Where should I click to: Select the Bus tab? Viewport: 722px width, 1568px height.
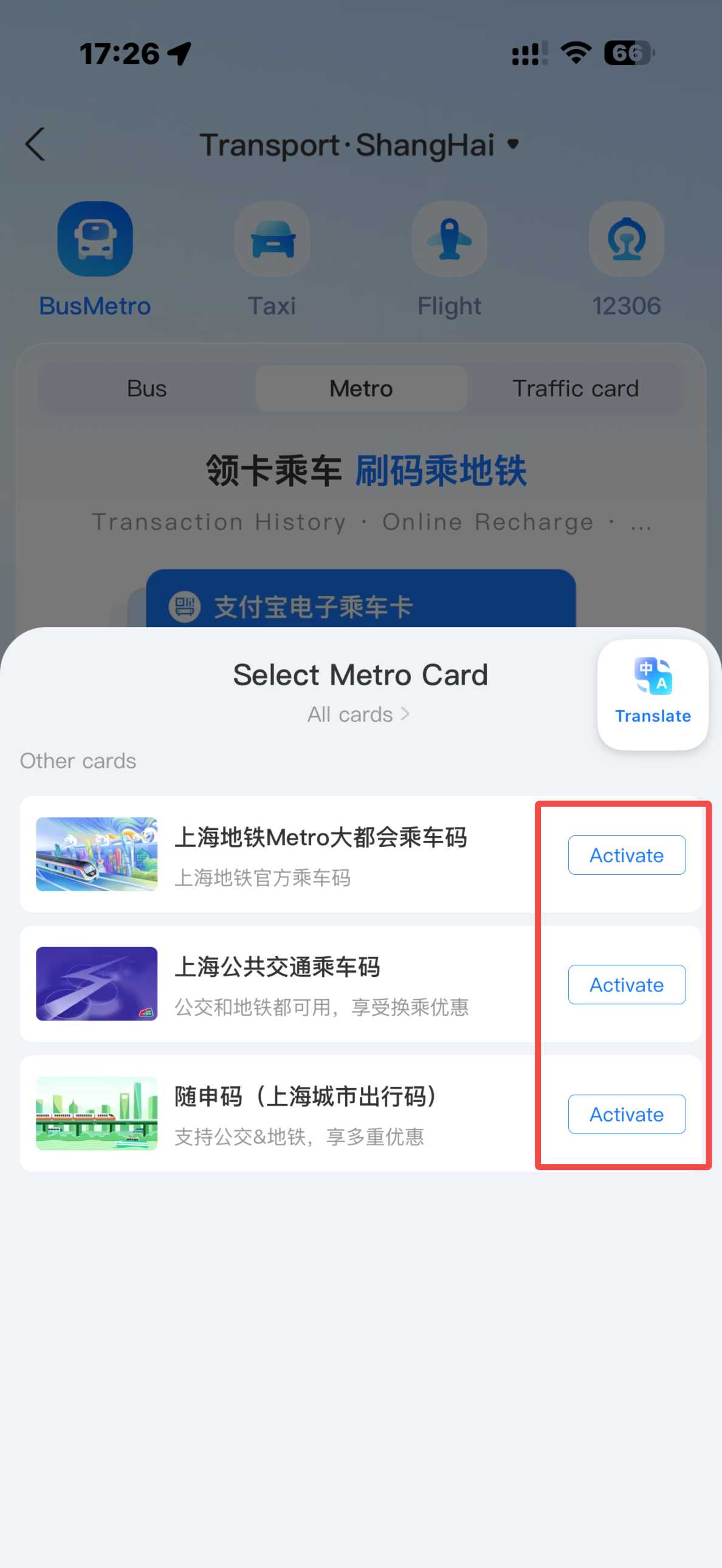[x=146, y=388]
